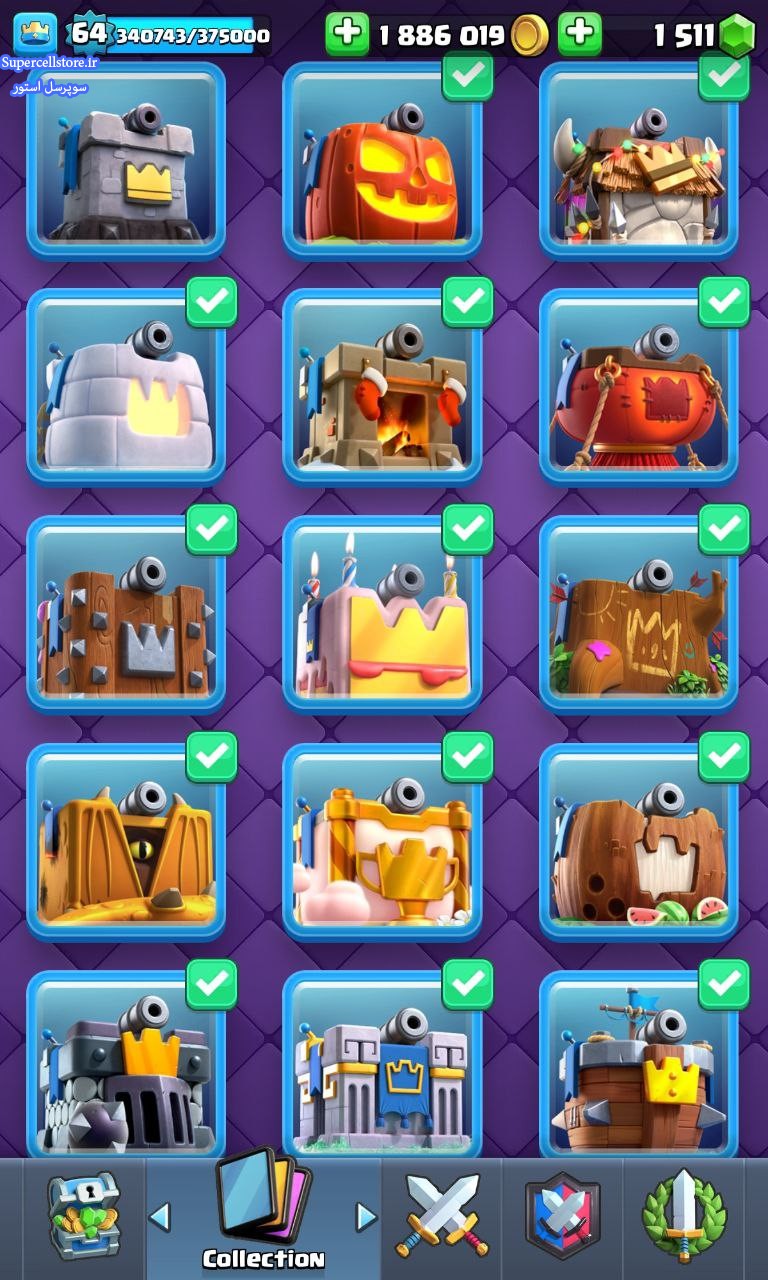768x1280 pixels.
Task: Pick the golden trophy tower skin
Action: [382, 841]
